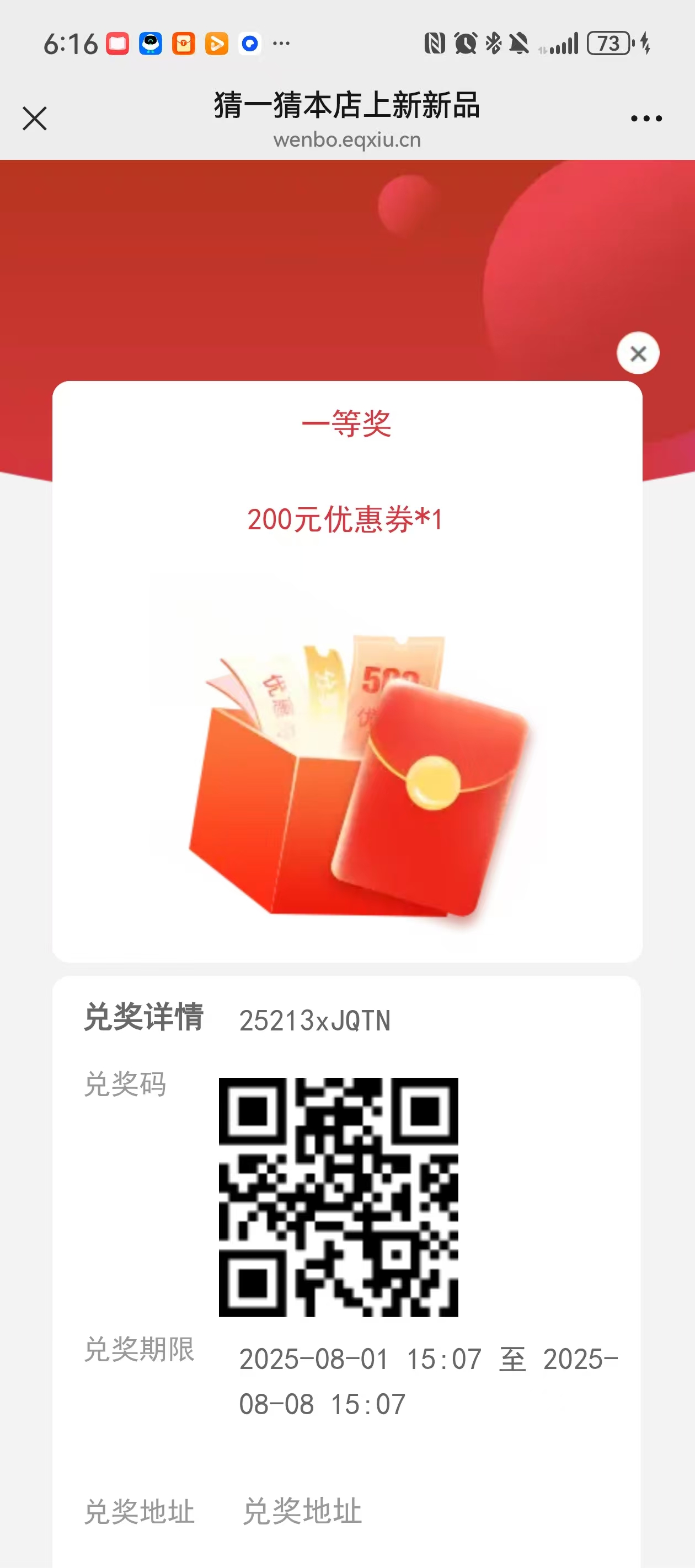Open the three-dot overflow menu
Viewport: 695px width, 1568px height.
pyautogui.click(x=646, y=119)
